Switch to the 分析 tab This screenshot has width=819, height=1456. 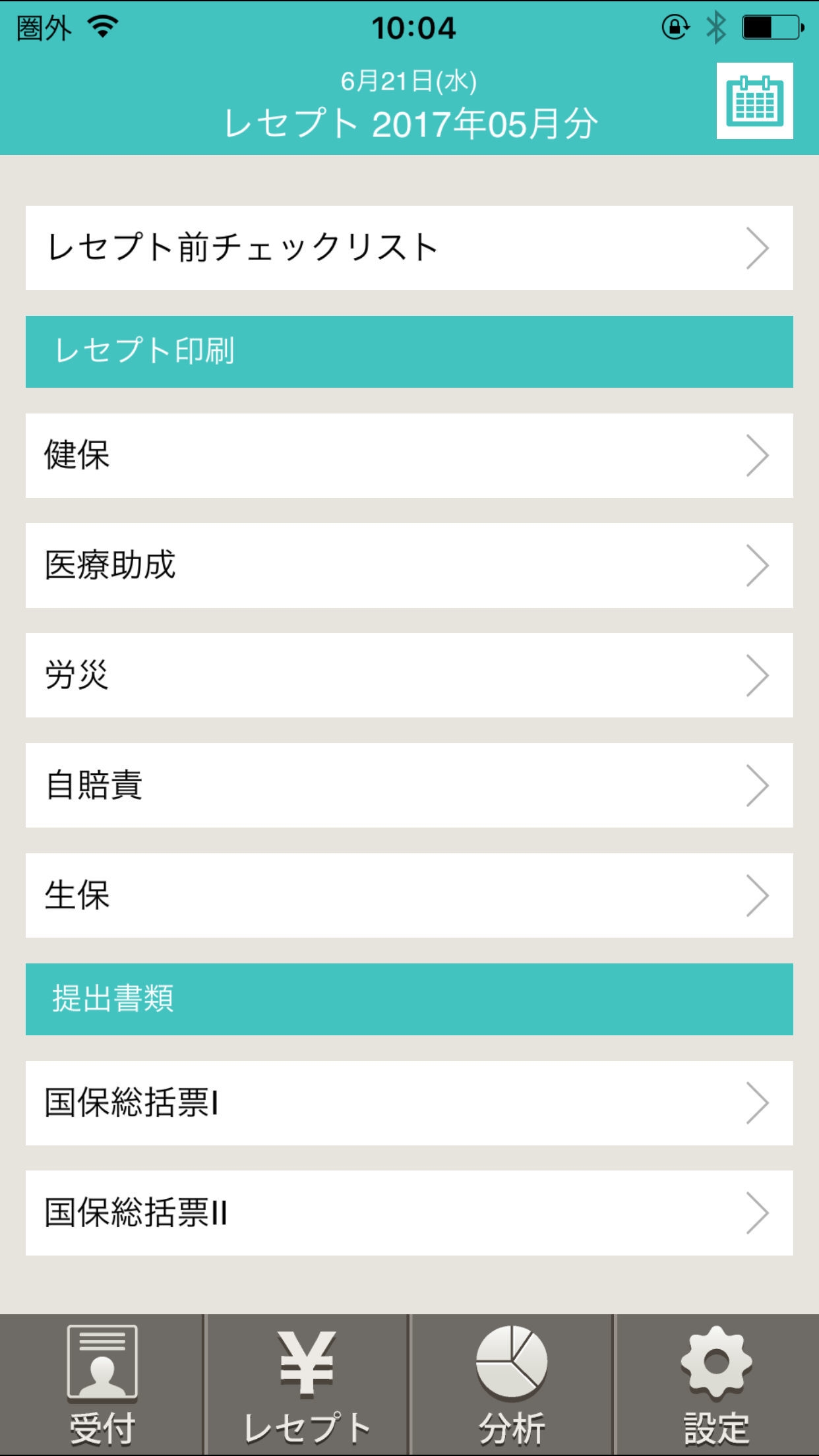[x=512, y=1385]
